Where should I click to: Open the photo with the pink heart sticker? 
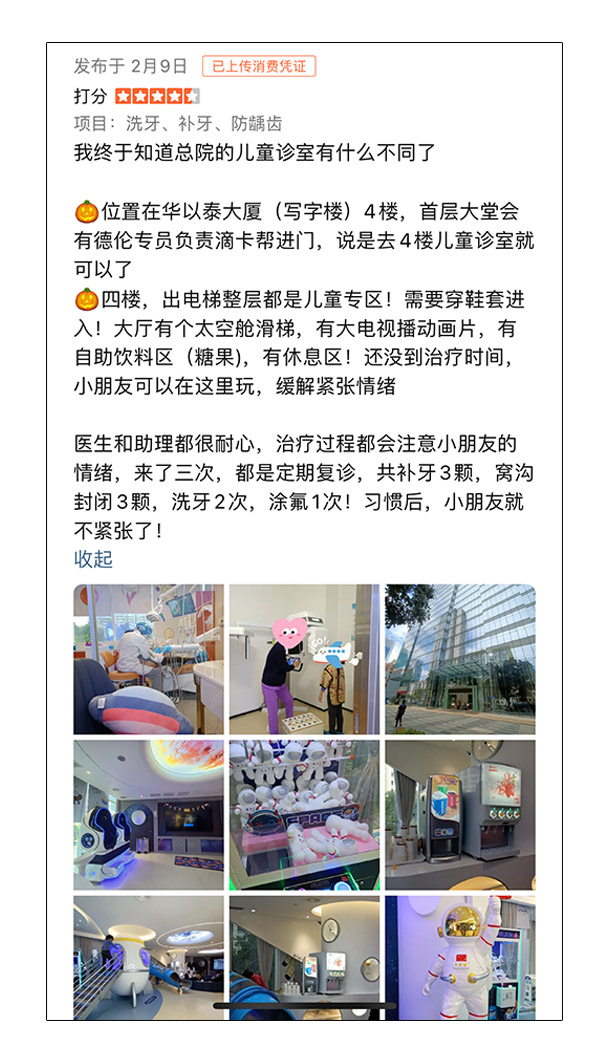click(304, 659)
